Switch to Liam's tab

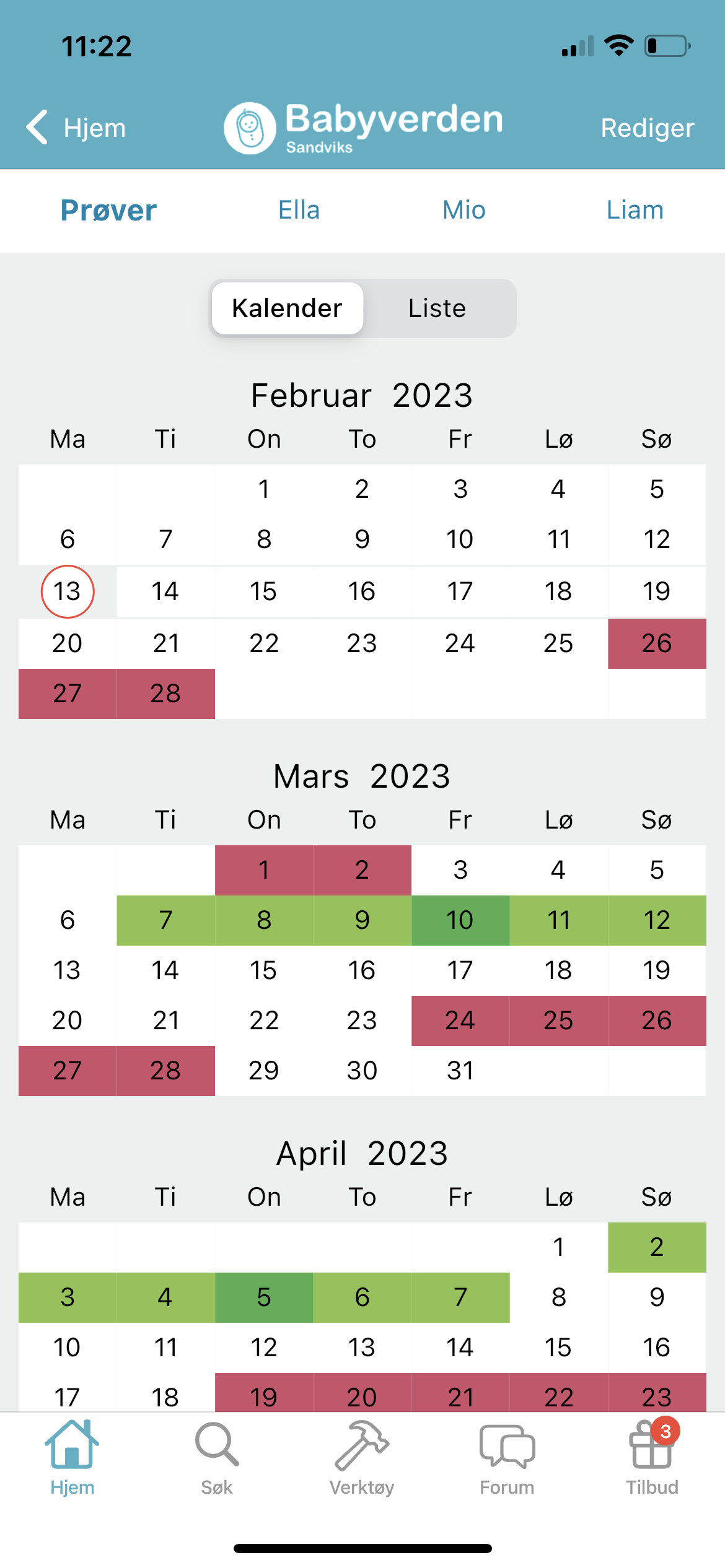tap(635, 210)
